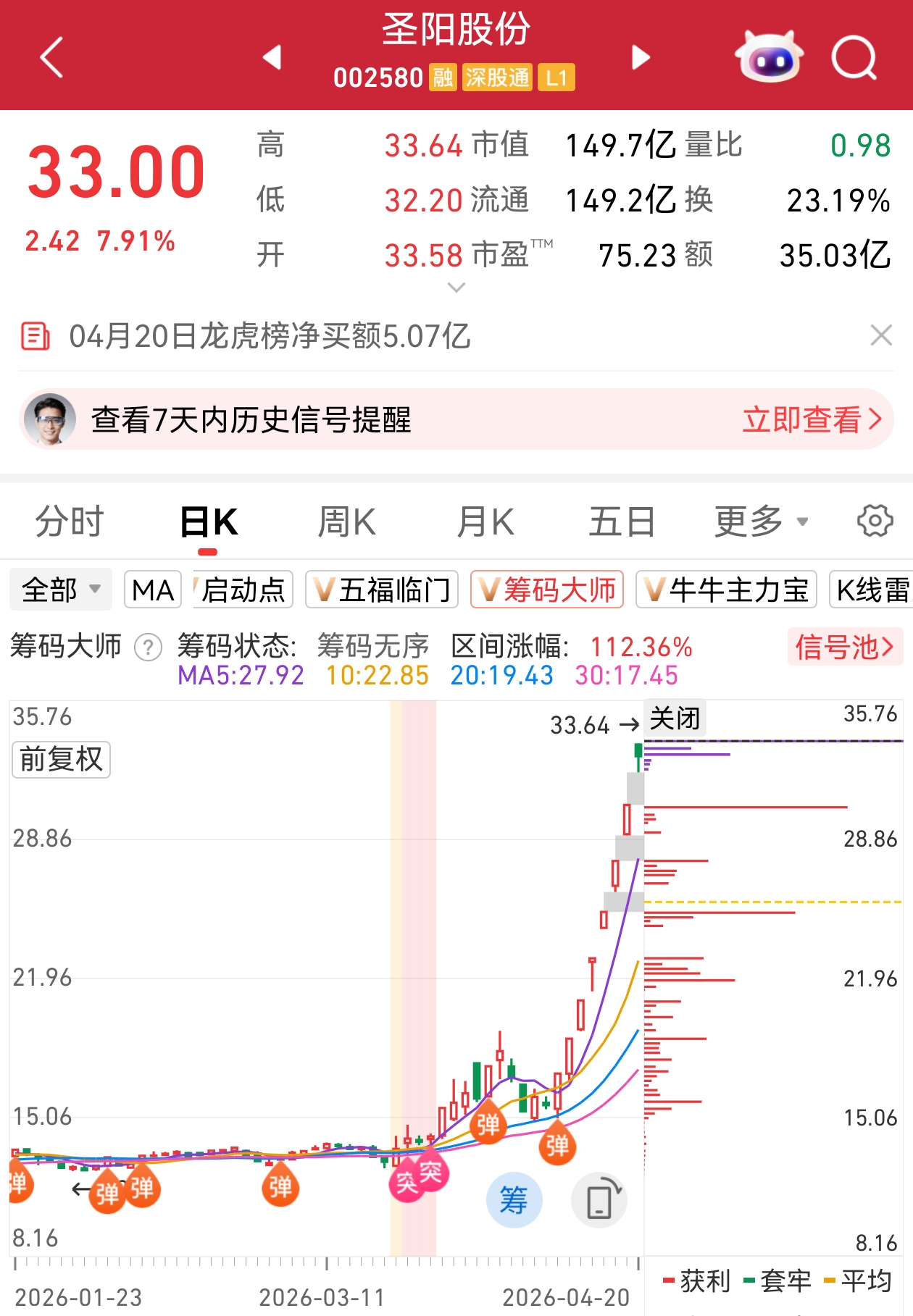This screenshot has width=913, height=1316.
Task: Switch to the next stock
Action: click(641, 57)
